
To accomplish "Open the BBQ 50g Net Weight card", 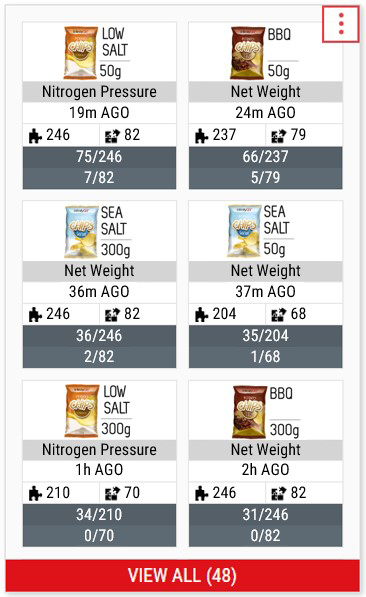I will [x=265, y=105].
